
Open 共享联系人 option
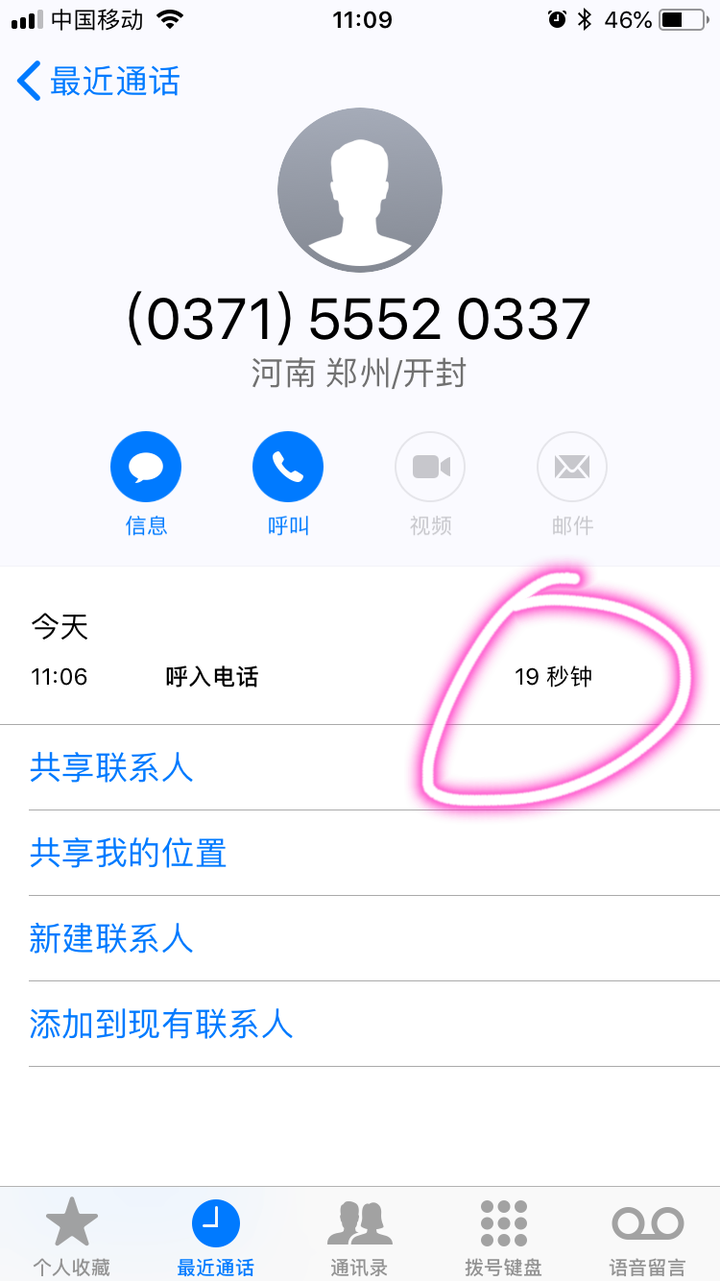[x=111, y=768]
